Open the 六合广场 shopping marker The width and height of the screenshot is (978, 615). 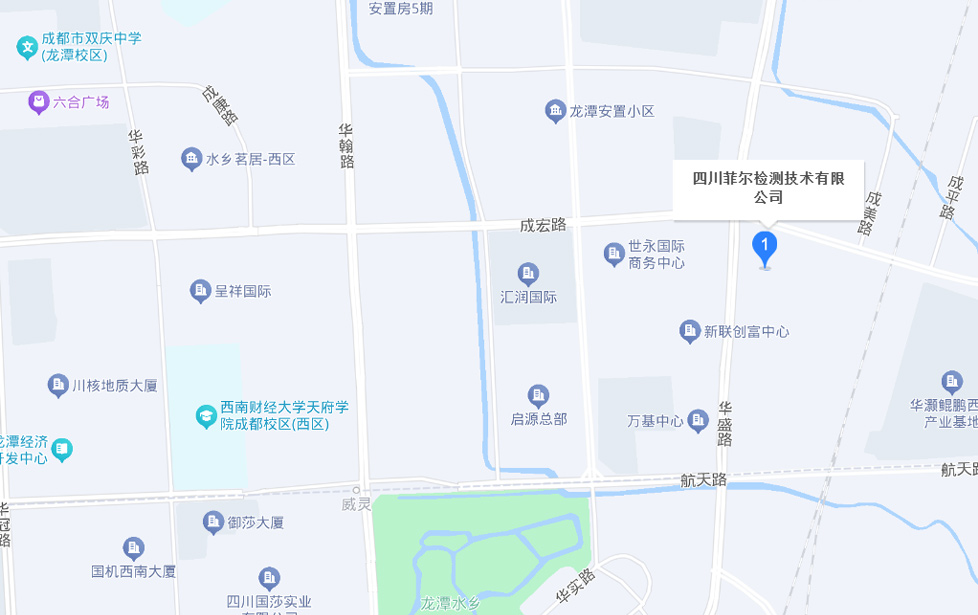pyautogui.click(x=38, y=102)
